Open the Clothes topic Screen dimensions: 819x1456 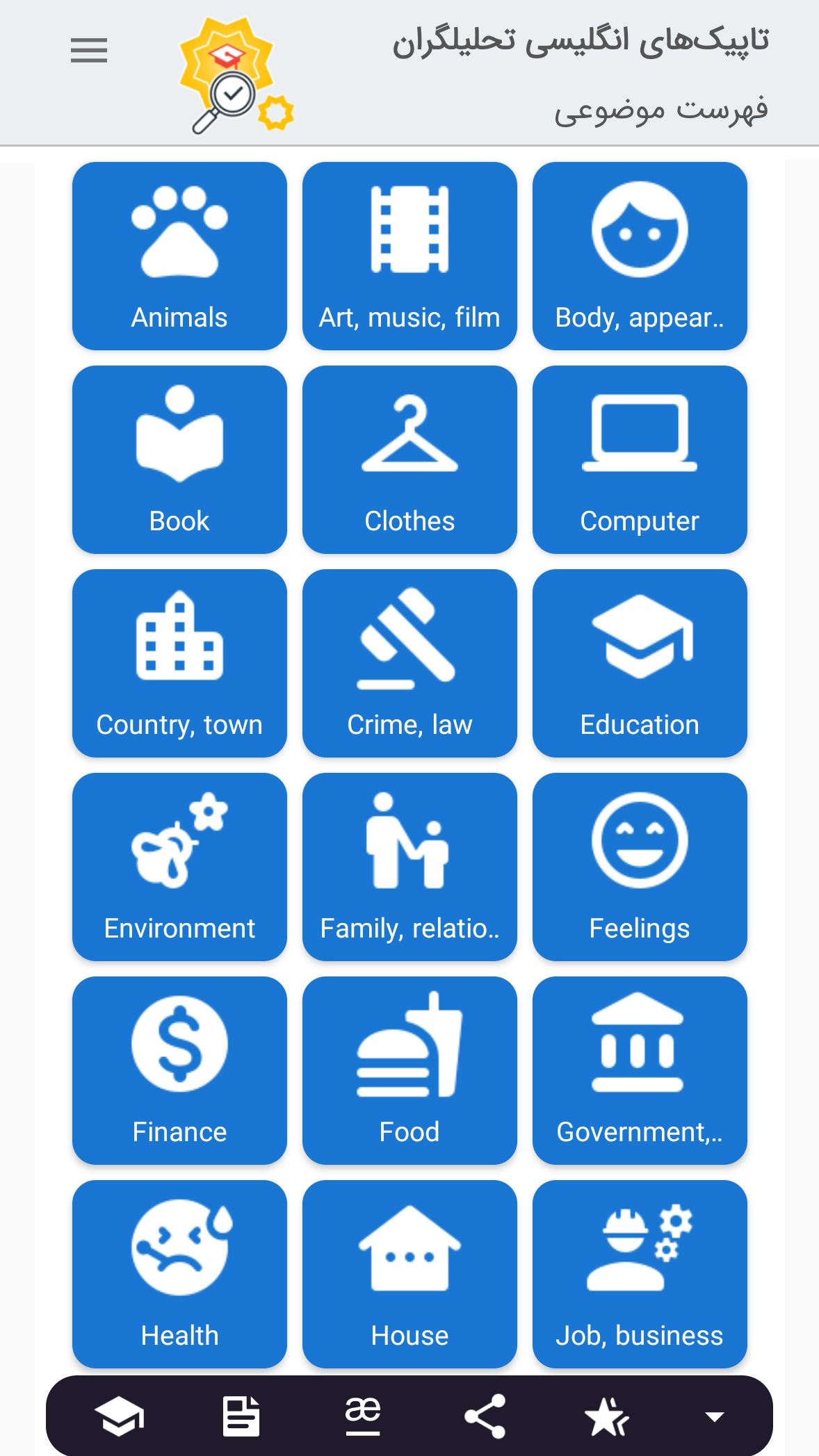tap(409, 459)
